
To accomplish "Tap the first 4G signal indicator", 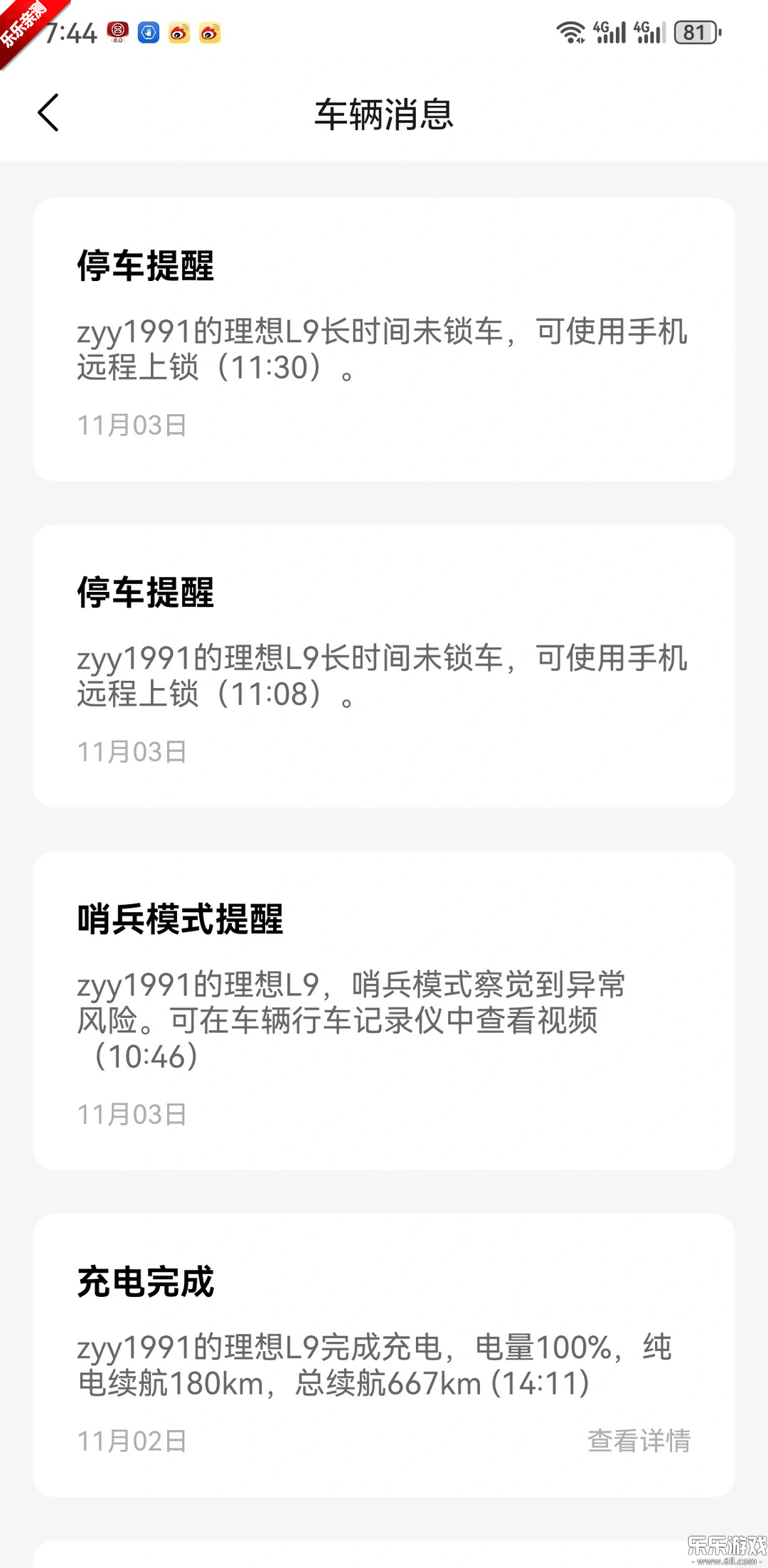I will coord(607,31).
